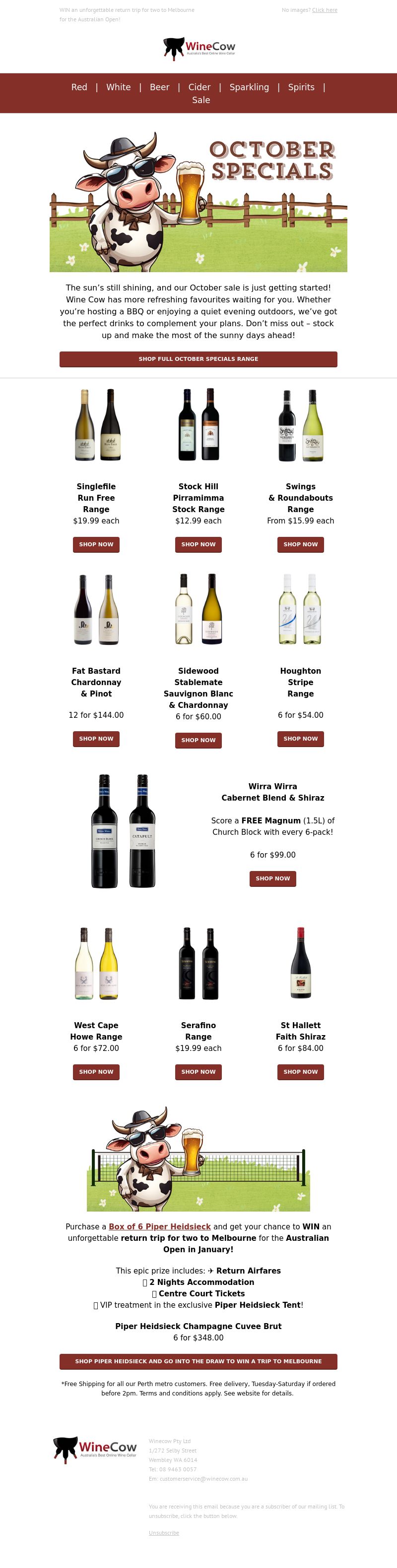Viewport: 397px width, 1568px height.
Task: View the Sparkling category
Action: click(x=249, y=87)
